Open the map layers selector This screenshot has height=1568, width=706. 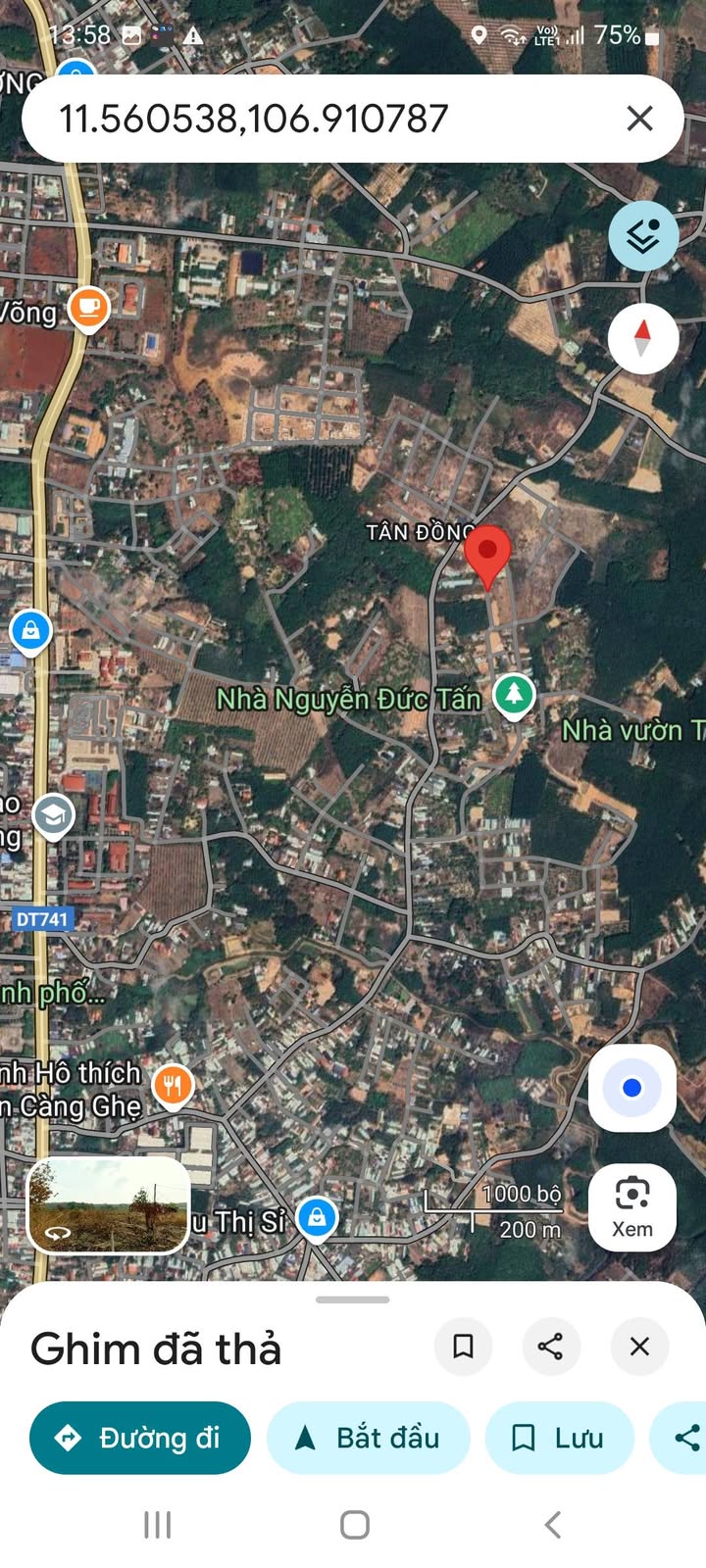point(642,236)
